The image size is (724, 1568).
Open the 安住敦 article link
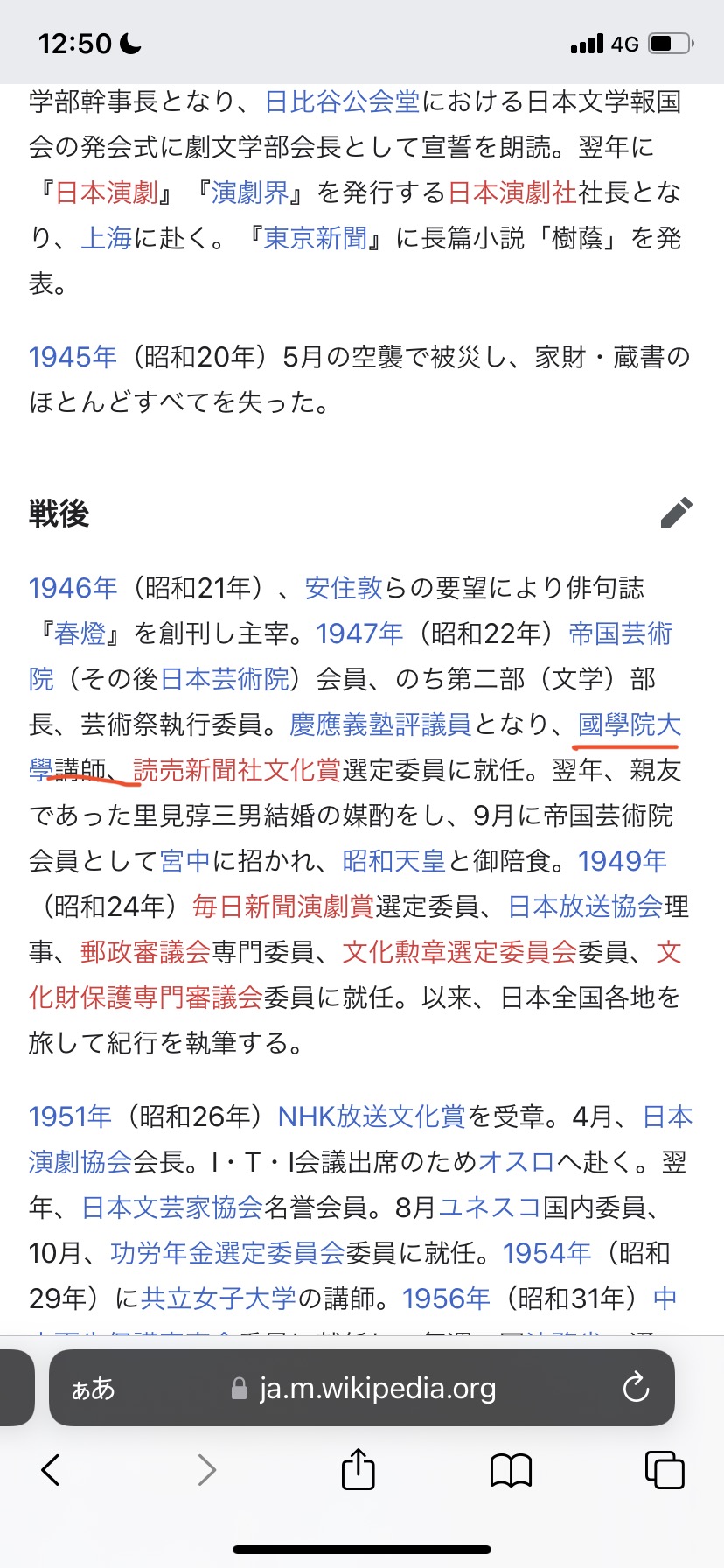(343, 588)
